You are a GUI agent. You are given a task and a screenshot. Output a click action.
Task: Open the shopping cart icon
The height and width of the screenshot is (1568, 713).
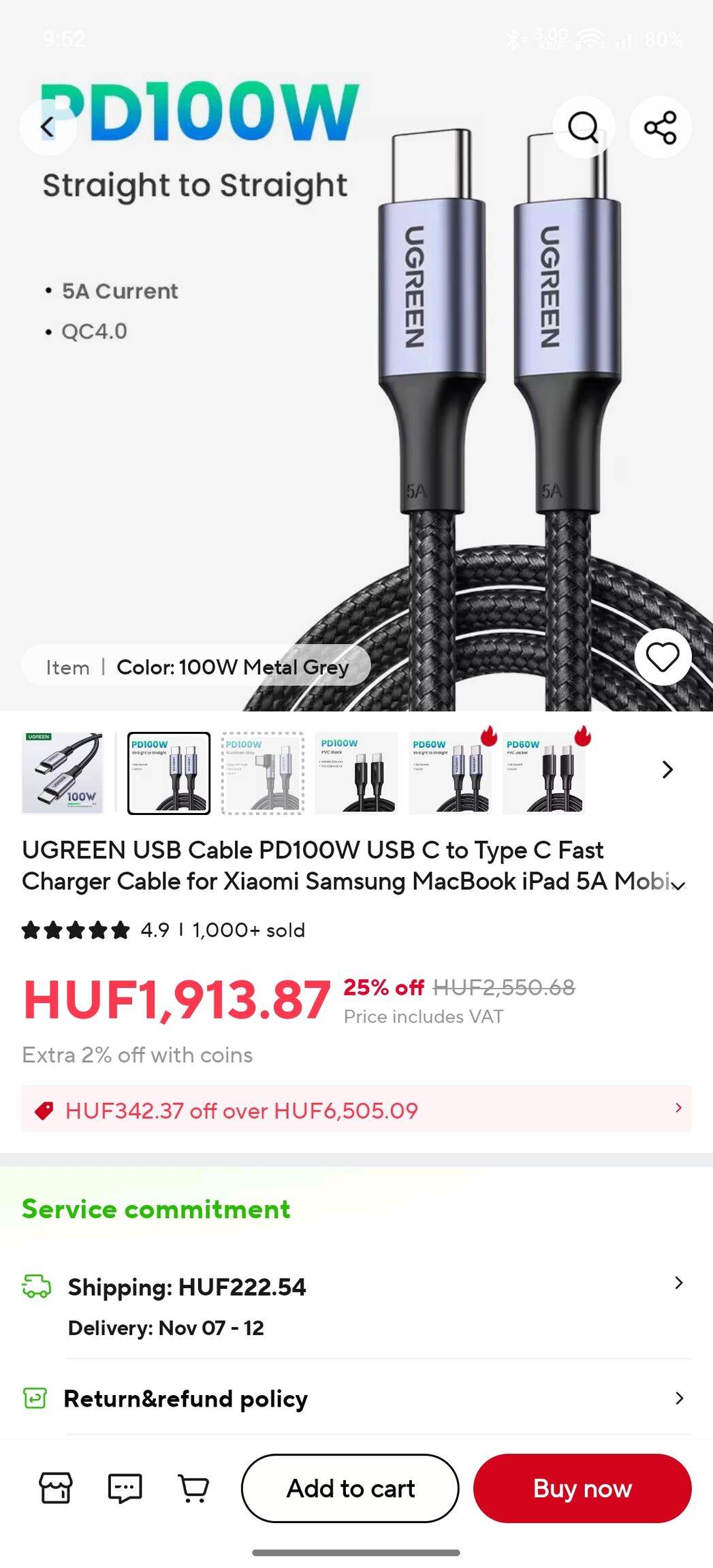click(x=193, y=1488)
